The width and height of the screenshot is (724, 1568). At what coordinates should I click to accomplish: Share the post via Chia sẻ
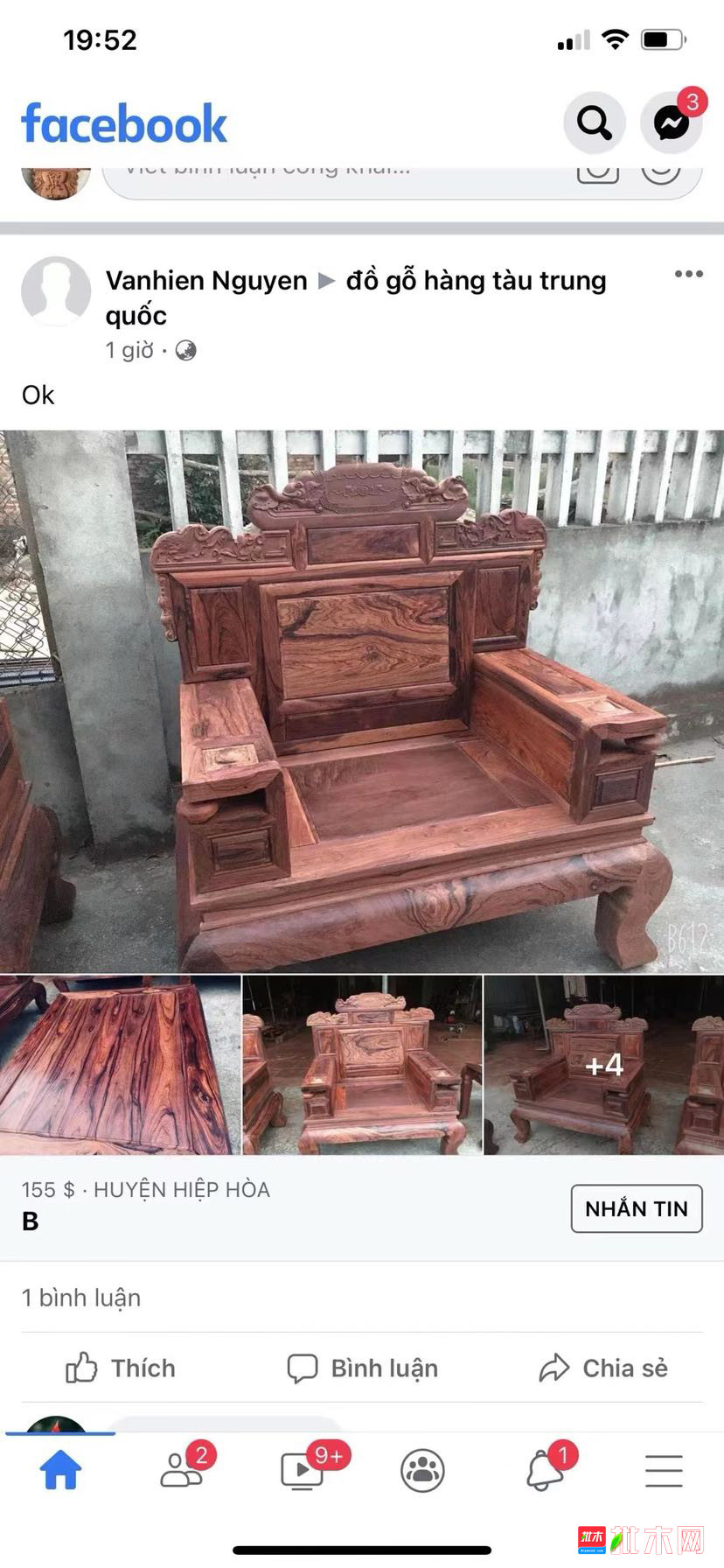603,1368
